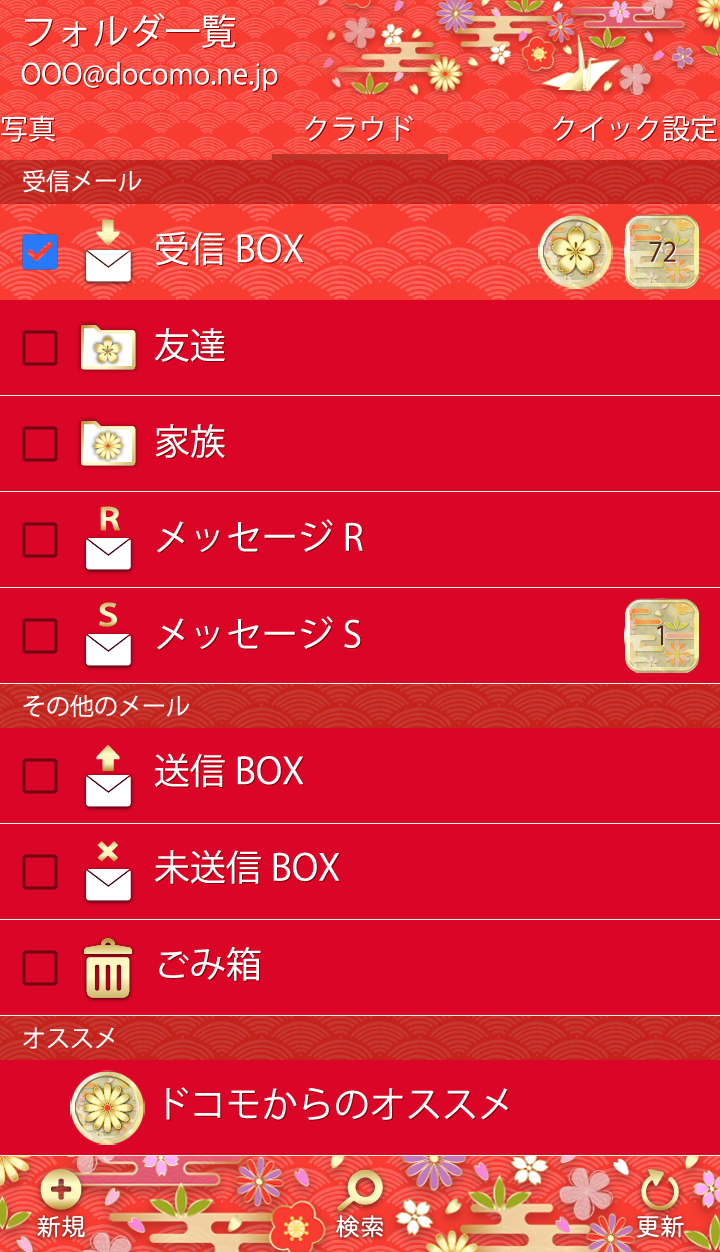
Task: Tick the 未送信 BOX checkbox
Action: point(40,872)
